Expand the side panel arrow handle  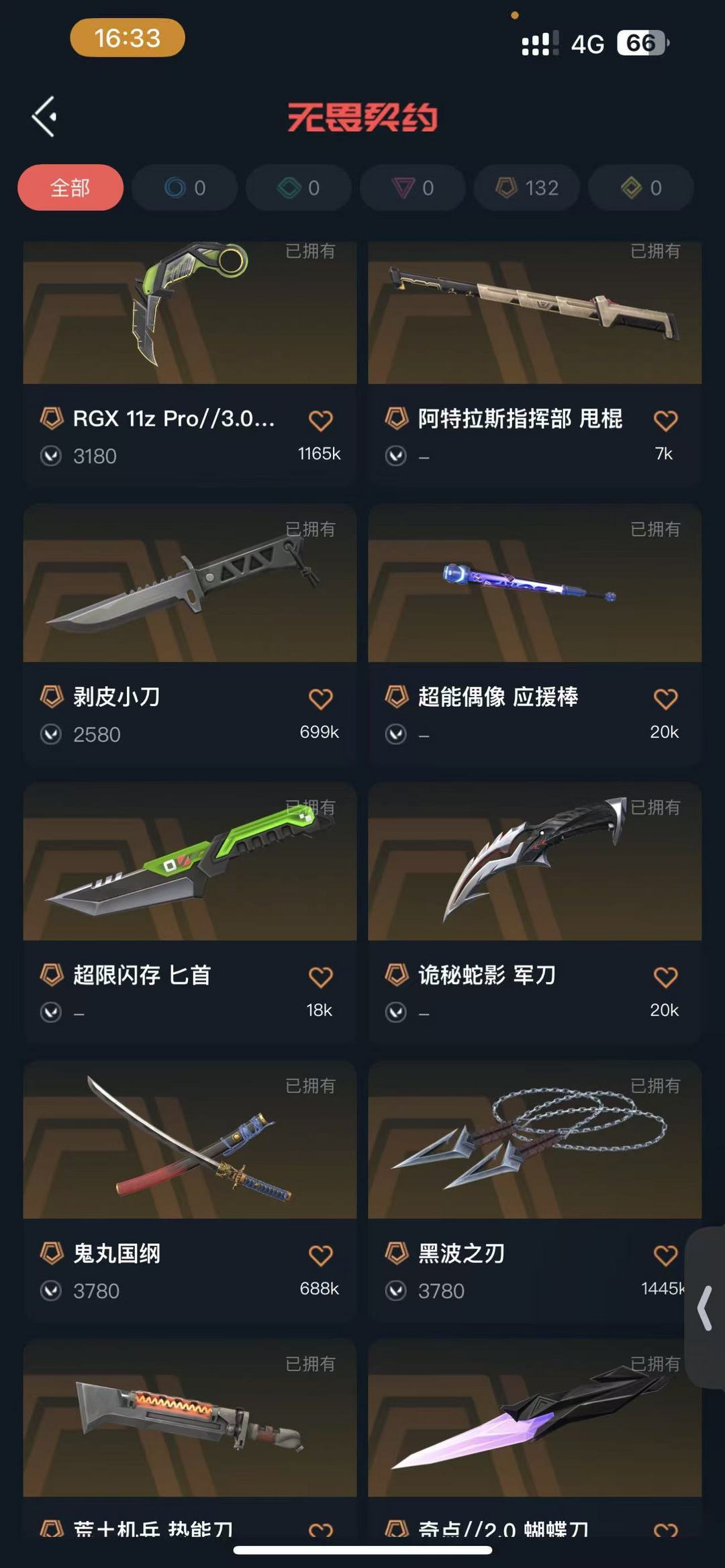[705, 1308]
